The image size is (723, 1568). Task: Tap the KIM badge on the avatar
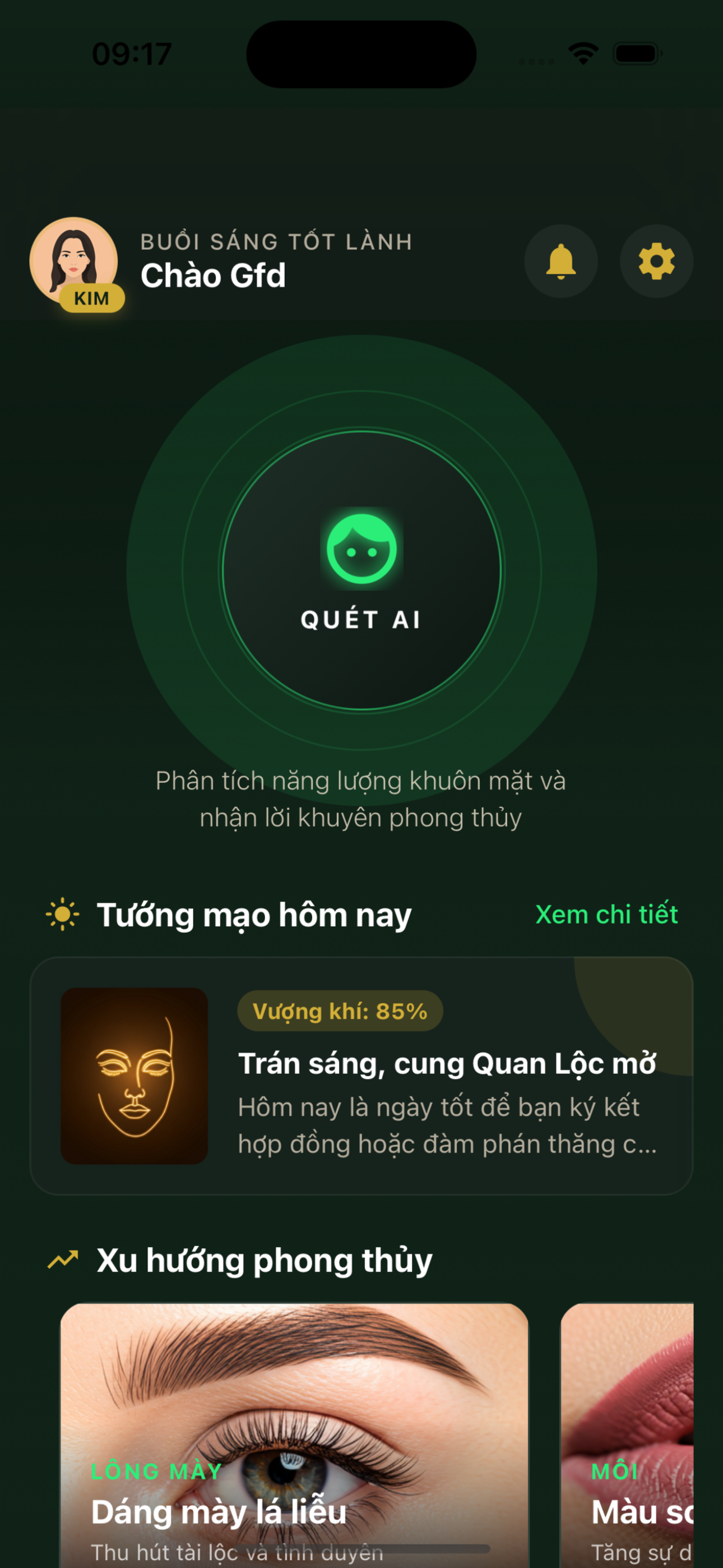pos(93,298)
